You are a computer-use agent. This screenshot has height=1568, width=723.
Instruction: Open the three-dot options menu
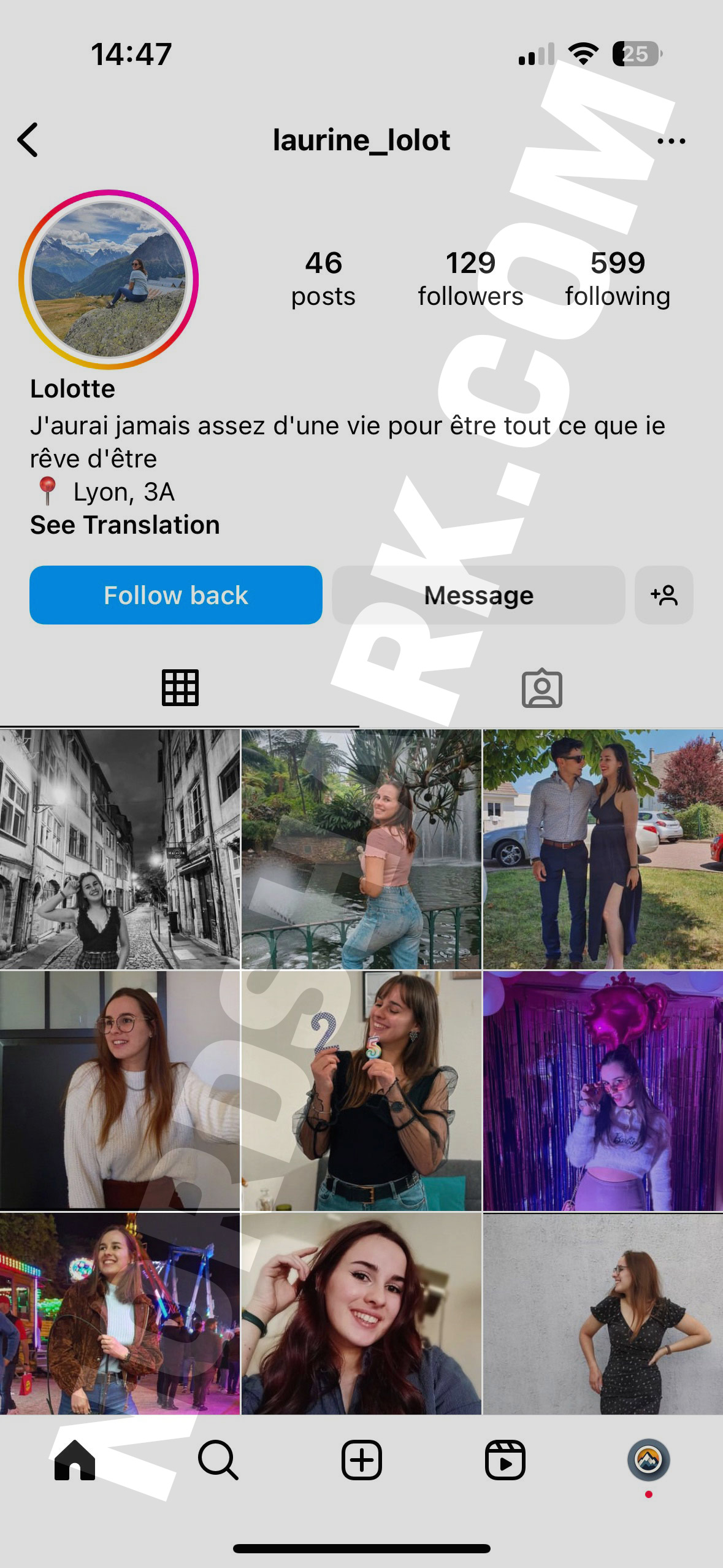[670, 141]
